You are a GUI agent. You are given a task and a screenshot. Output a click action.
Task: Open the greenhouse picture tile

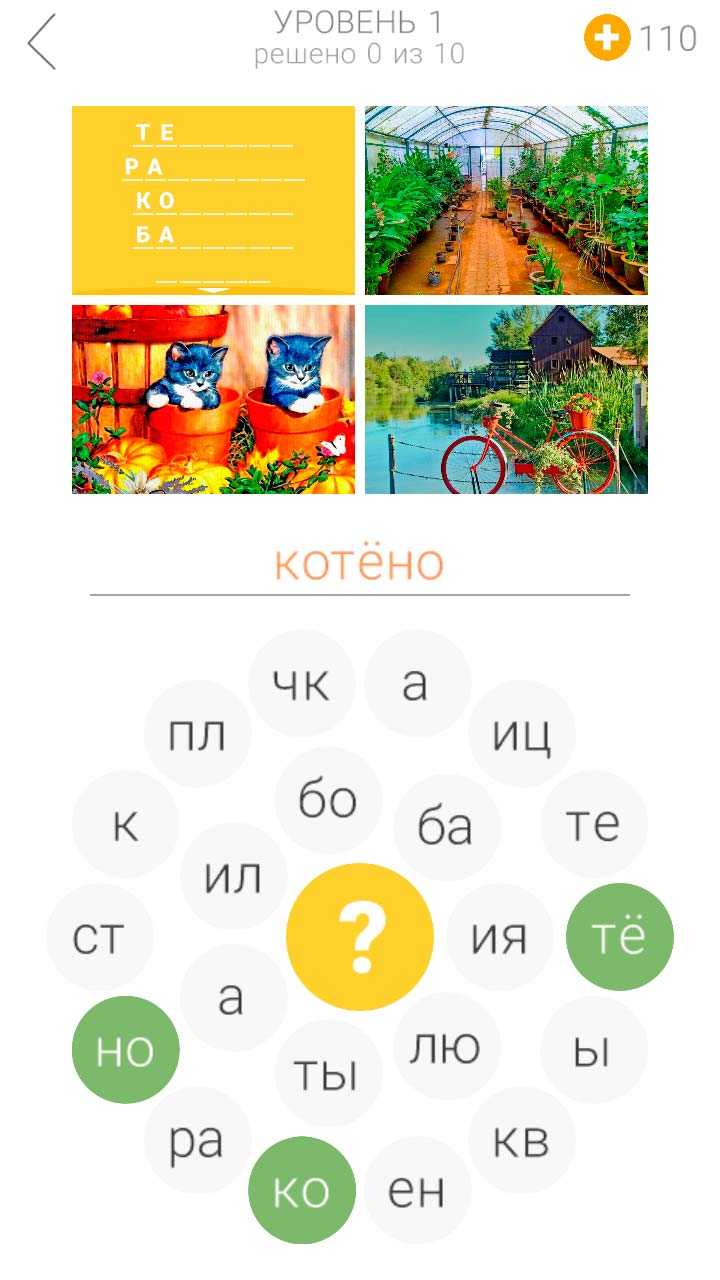(506, 200)
